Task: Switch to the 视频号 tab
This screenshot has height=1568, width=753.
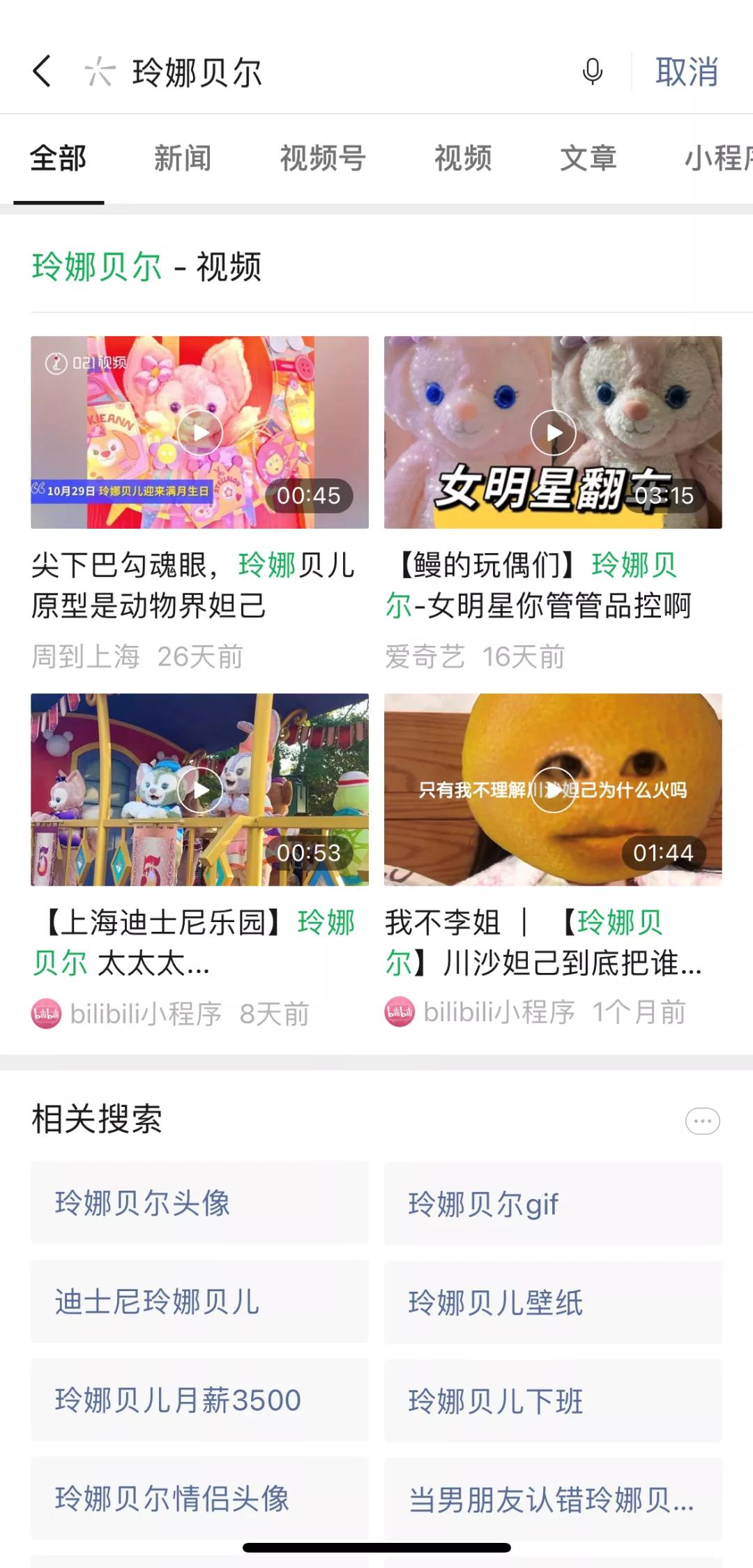Action: pyautogui.click(x=323, y=158)
